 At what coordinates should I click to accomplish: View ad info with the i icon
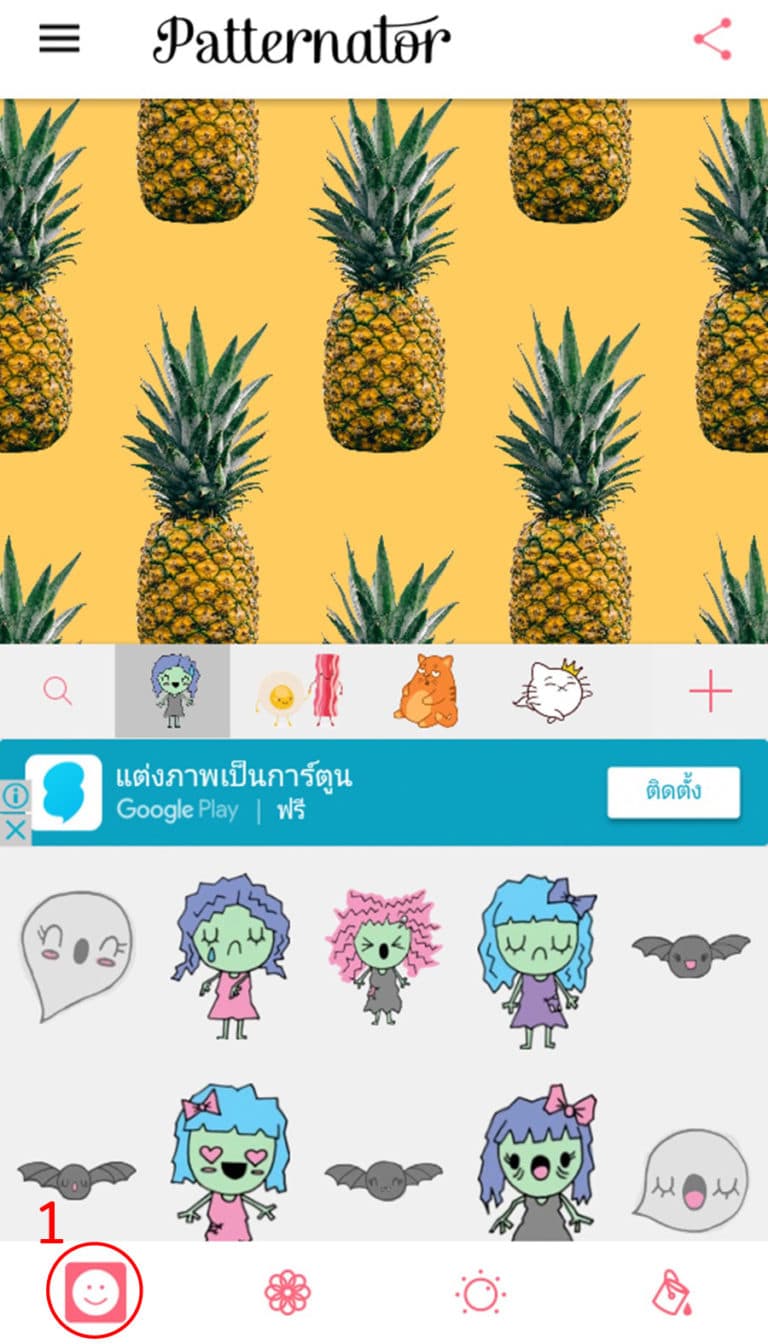[x=14, y=793]
